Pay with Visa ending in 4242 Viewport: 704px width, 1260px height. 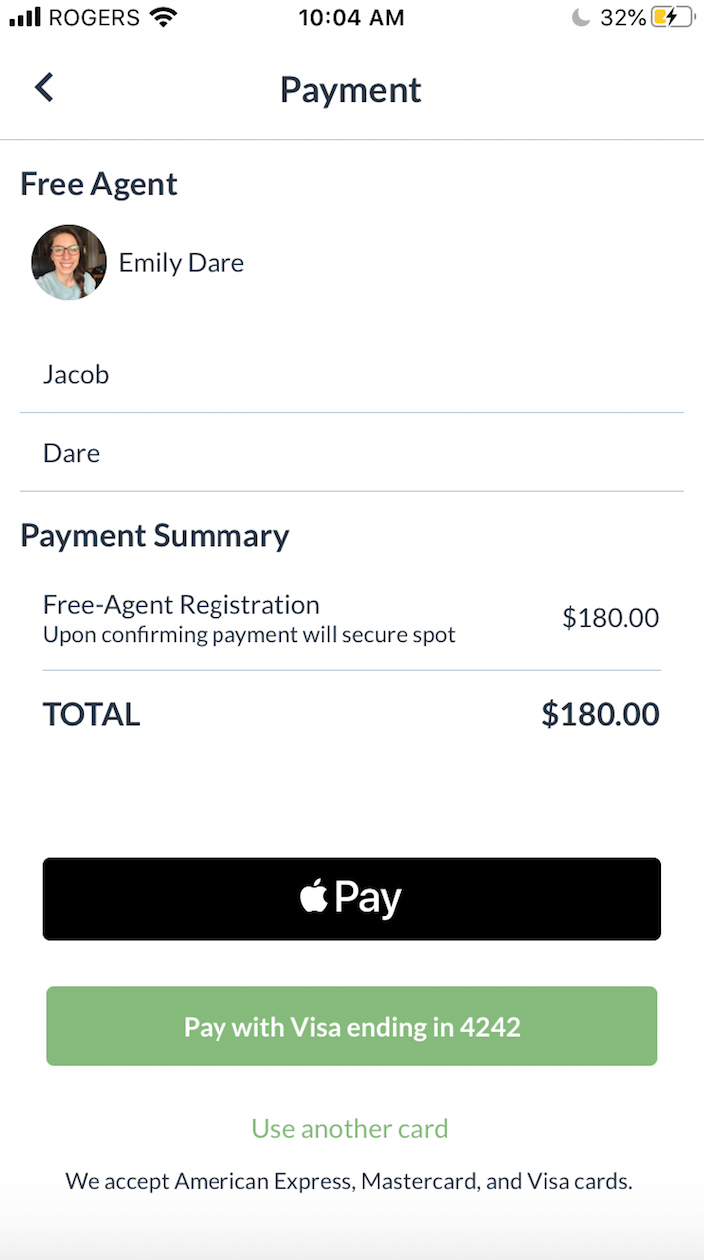pyautogui.click(x=351, y=1026)
